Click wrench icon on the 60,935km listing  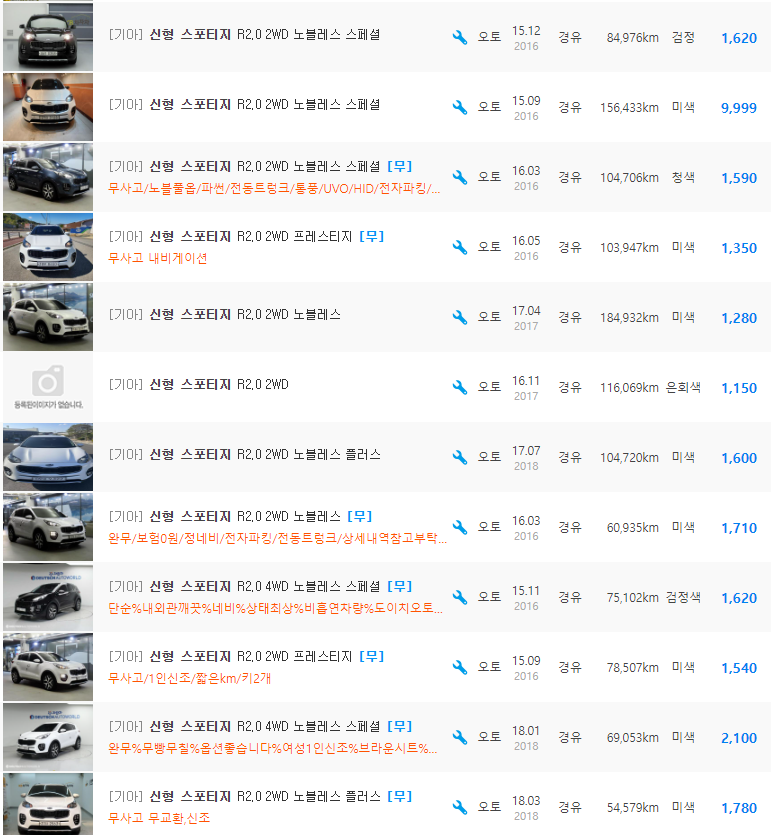click(460, 527)
